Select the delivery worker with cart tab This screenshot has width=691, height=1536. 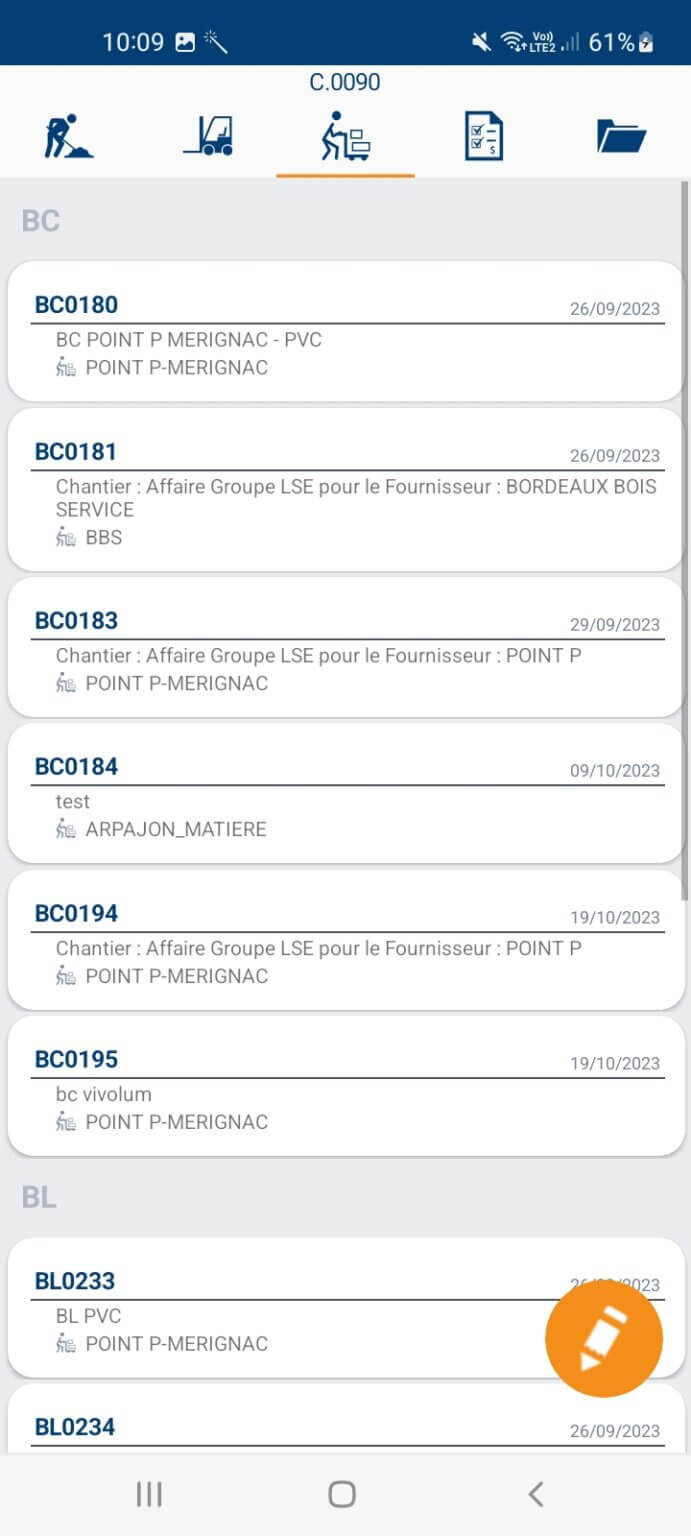tap(345, 137)
